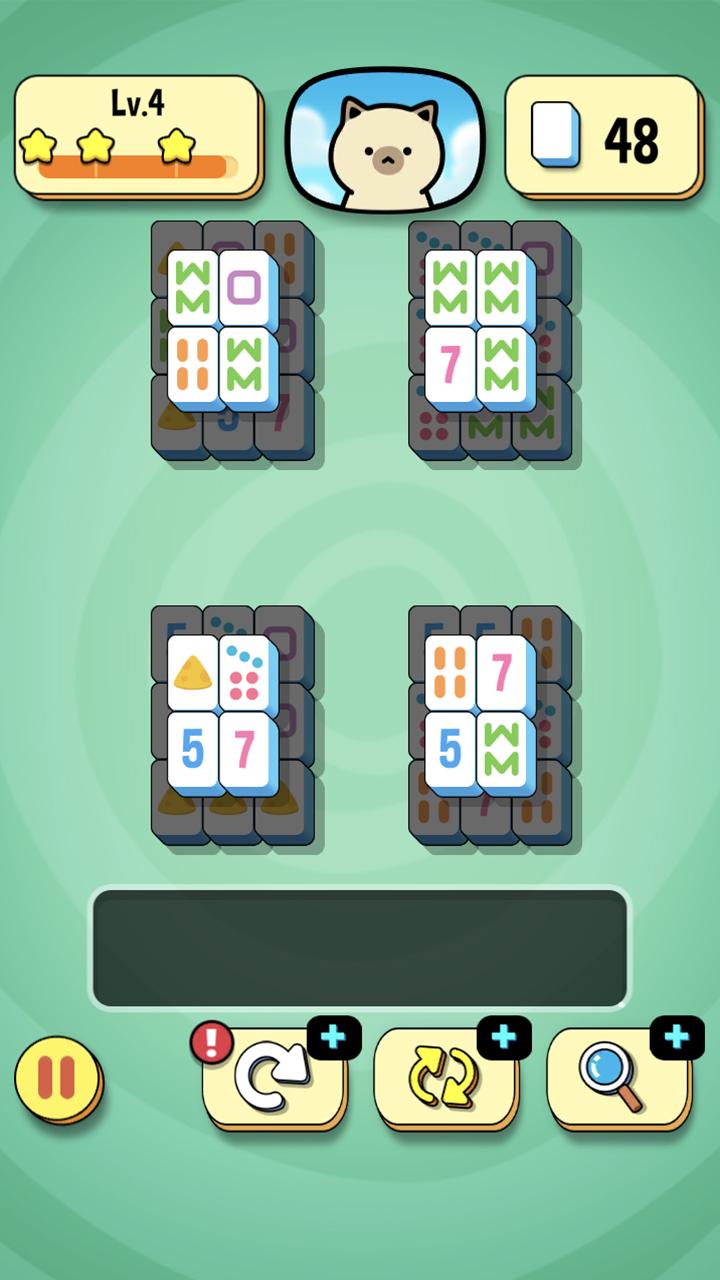This screenshot has height=1280, width=720.
Task: Select the purple square tile
Action: pyautogui.click(x=245, y=288)
